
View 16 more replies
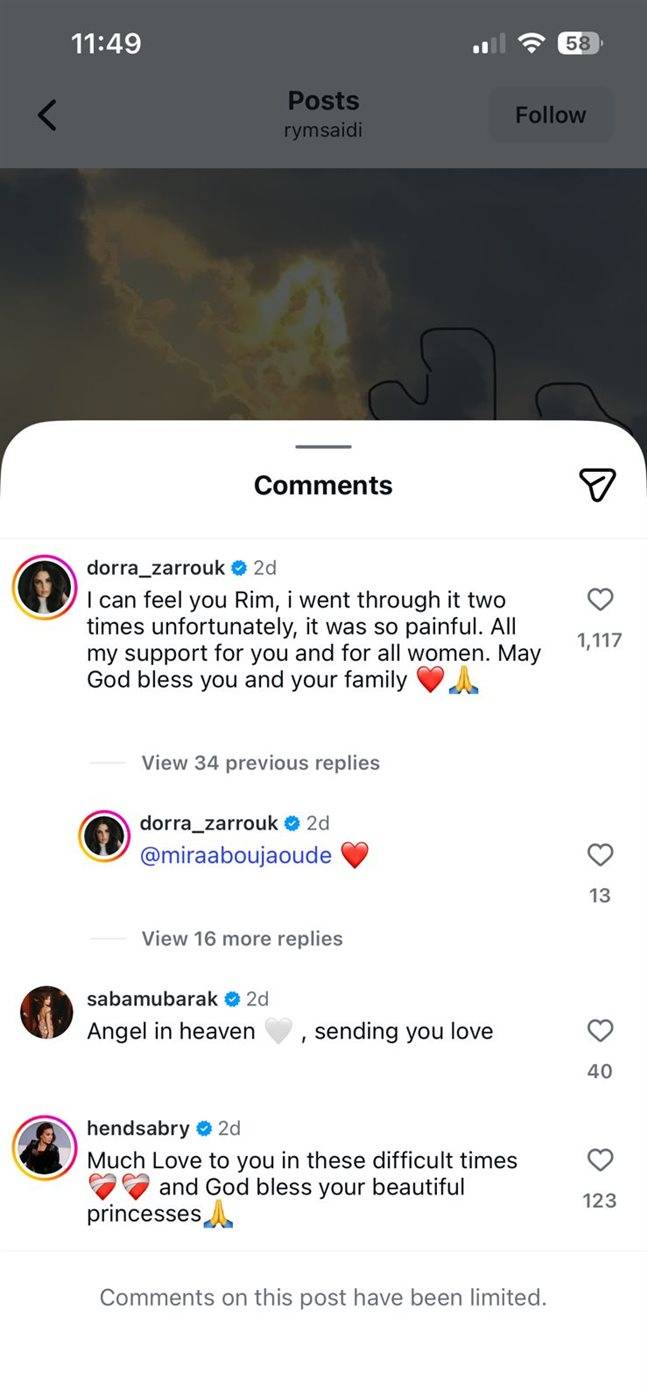tap(242, 939)
